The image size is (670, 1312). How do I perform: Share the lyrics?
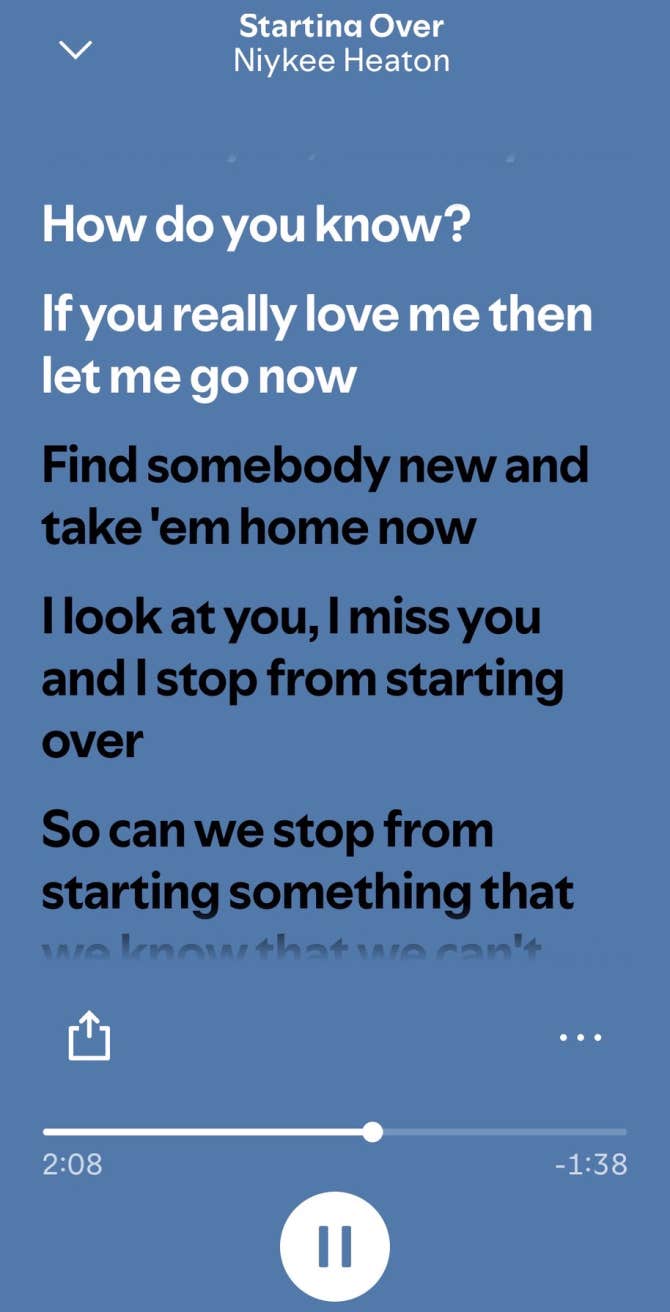click(x=88, y=1036)
